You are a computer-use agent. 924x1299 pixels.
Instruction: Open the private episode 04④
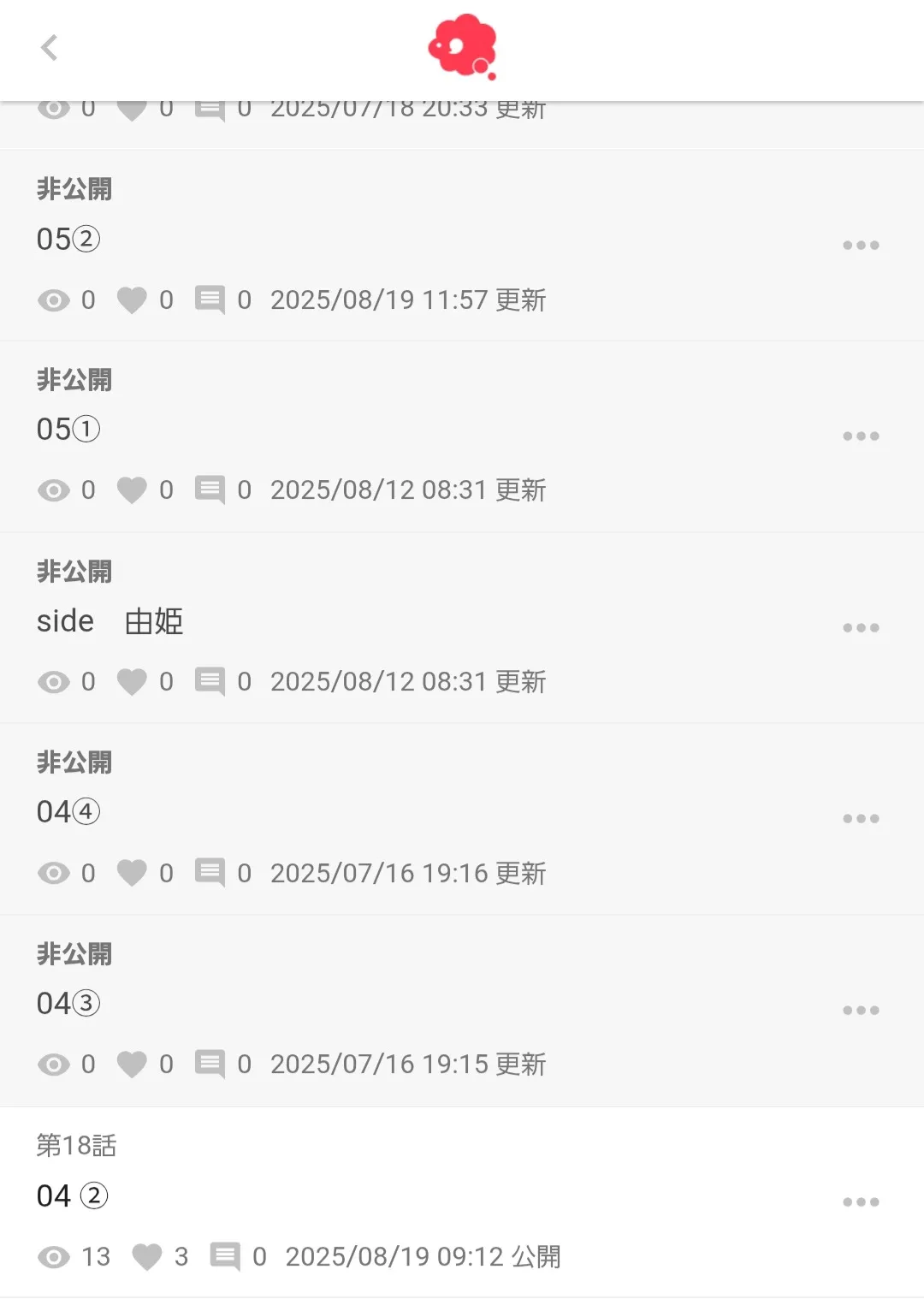click(68, 812)
